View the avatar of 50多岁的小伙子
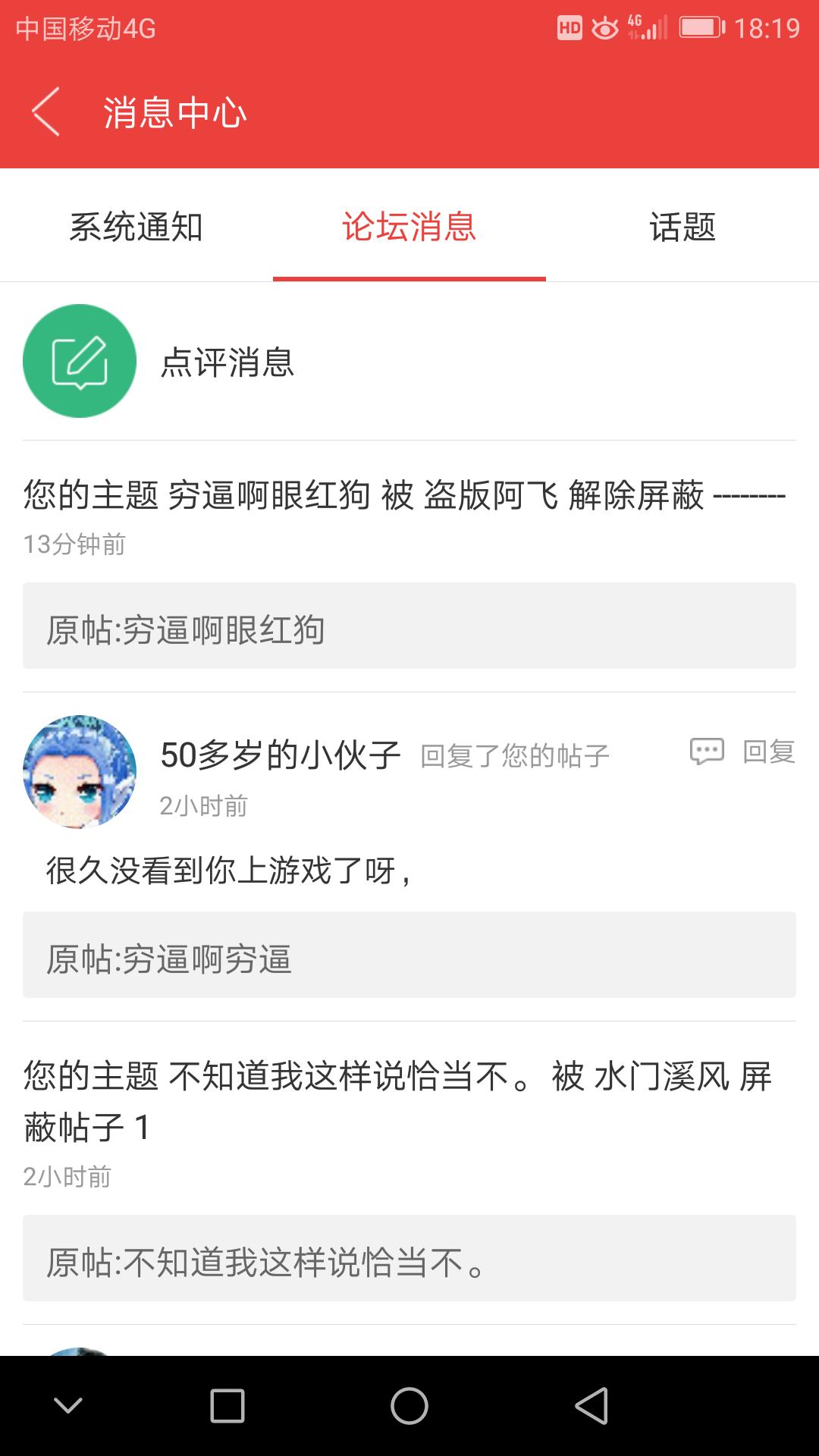The width and height of the screenshot is (819, 1456). point(80,771)
